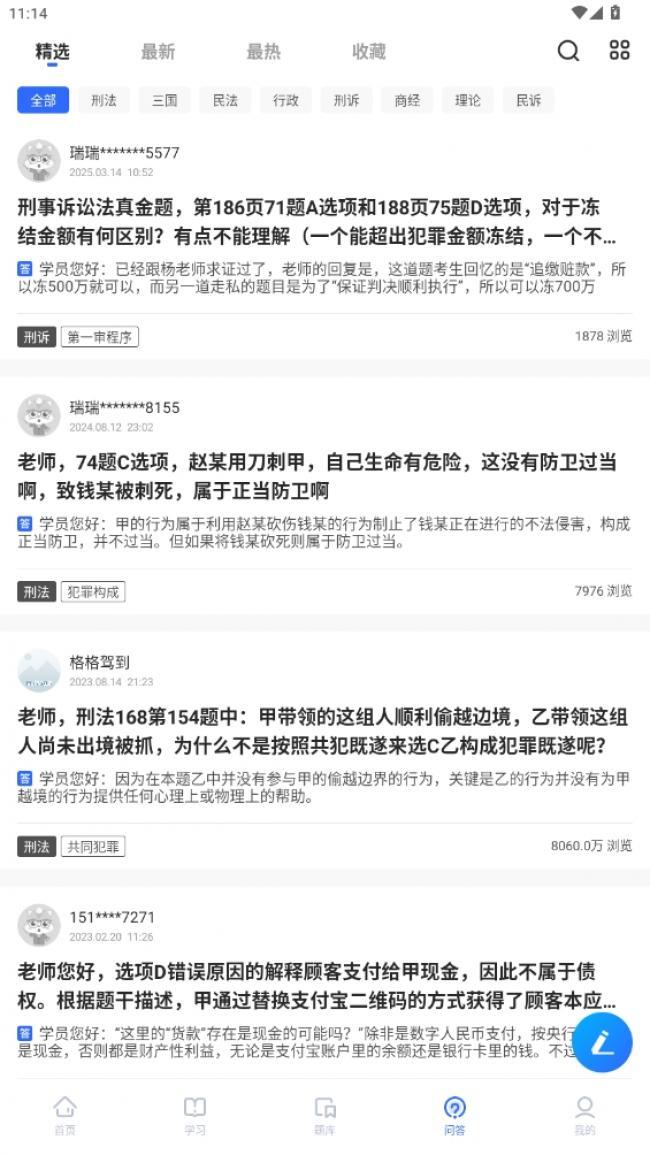Select the 刑法 filter chip

[x=103, y=100]
